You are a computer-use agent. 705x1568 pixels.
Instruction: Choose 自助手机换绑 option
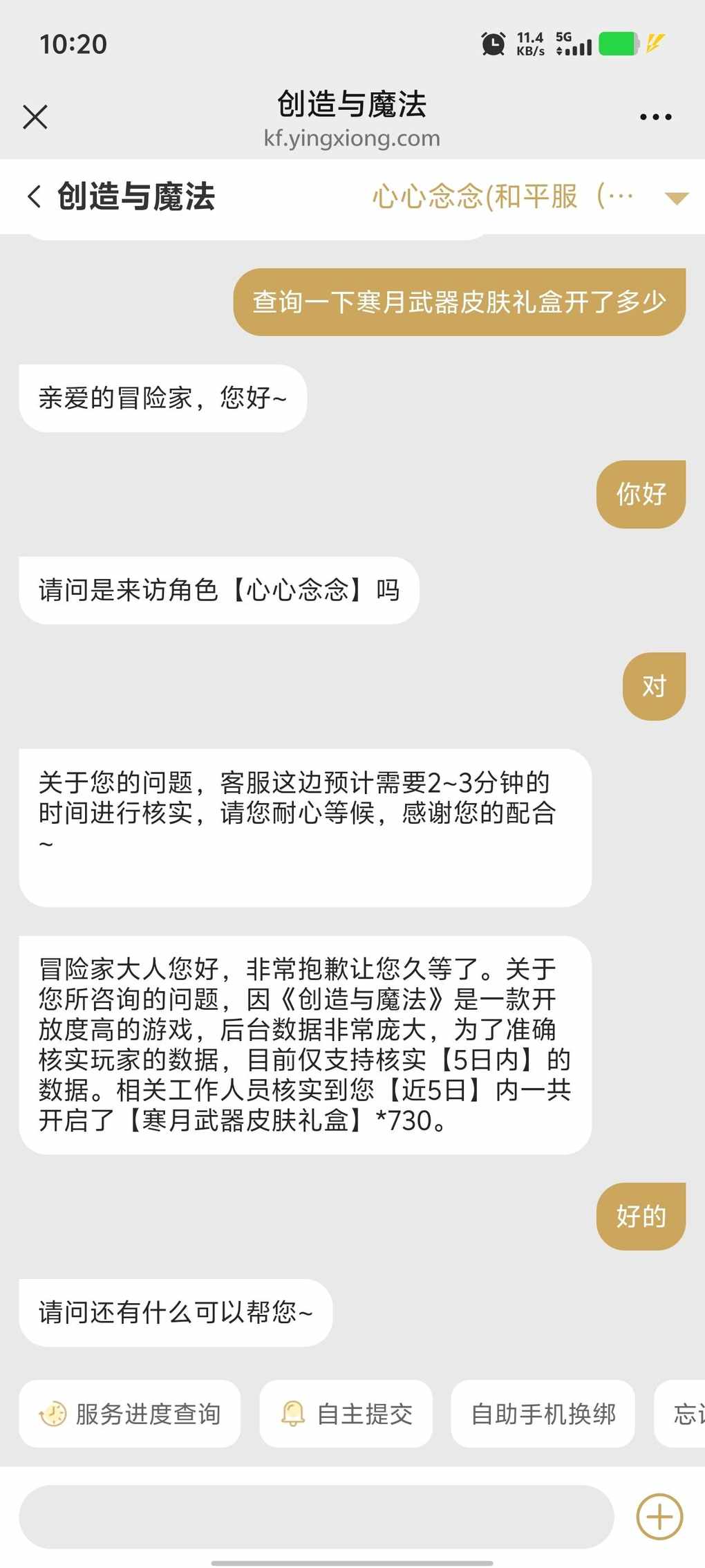tap(543, 1414)
